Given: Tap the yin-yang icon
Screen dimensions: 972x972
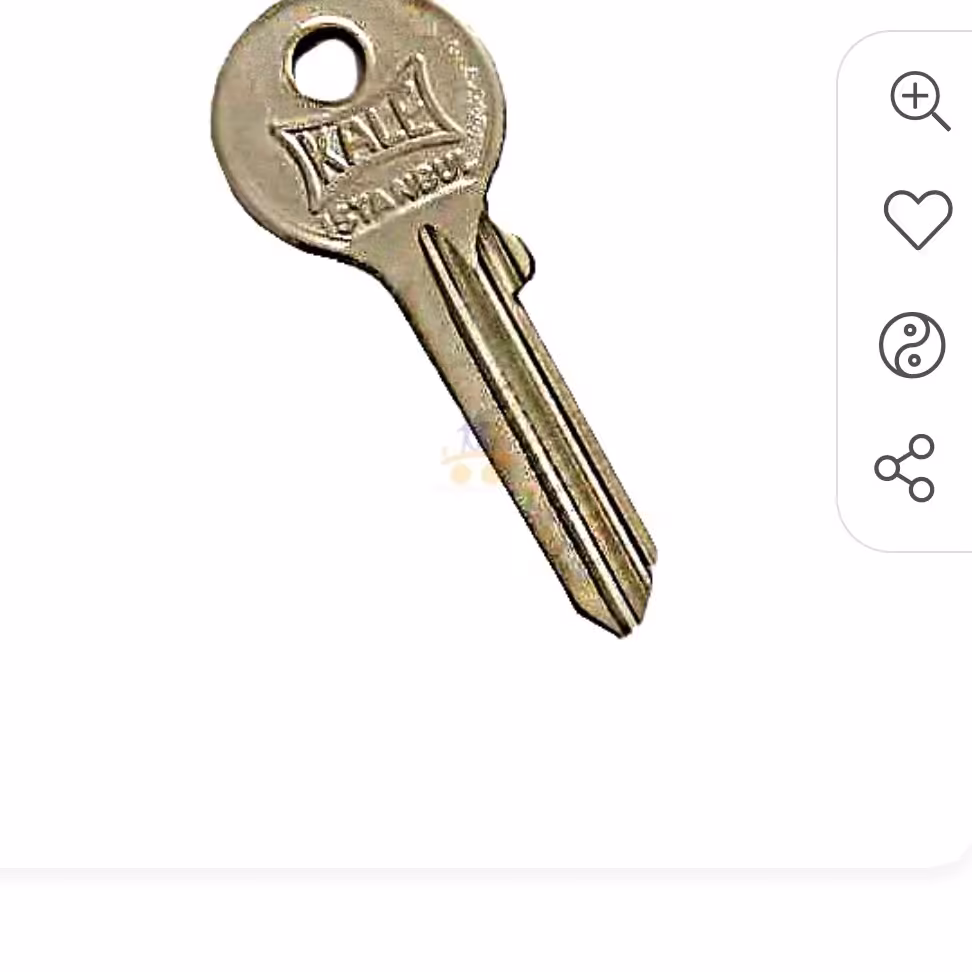Looking at the screenshot, I should (x=911, y=345).
